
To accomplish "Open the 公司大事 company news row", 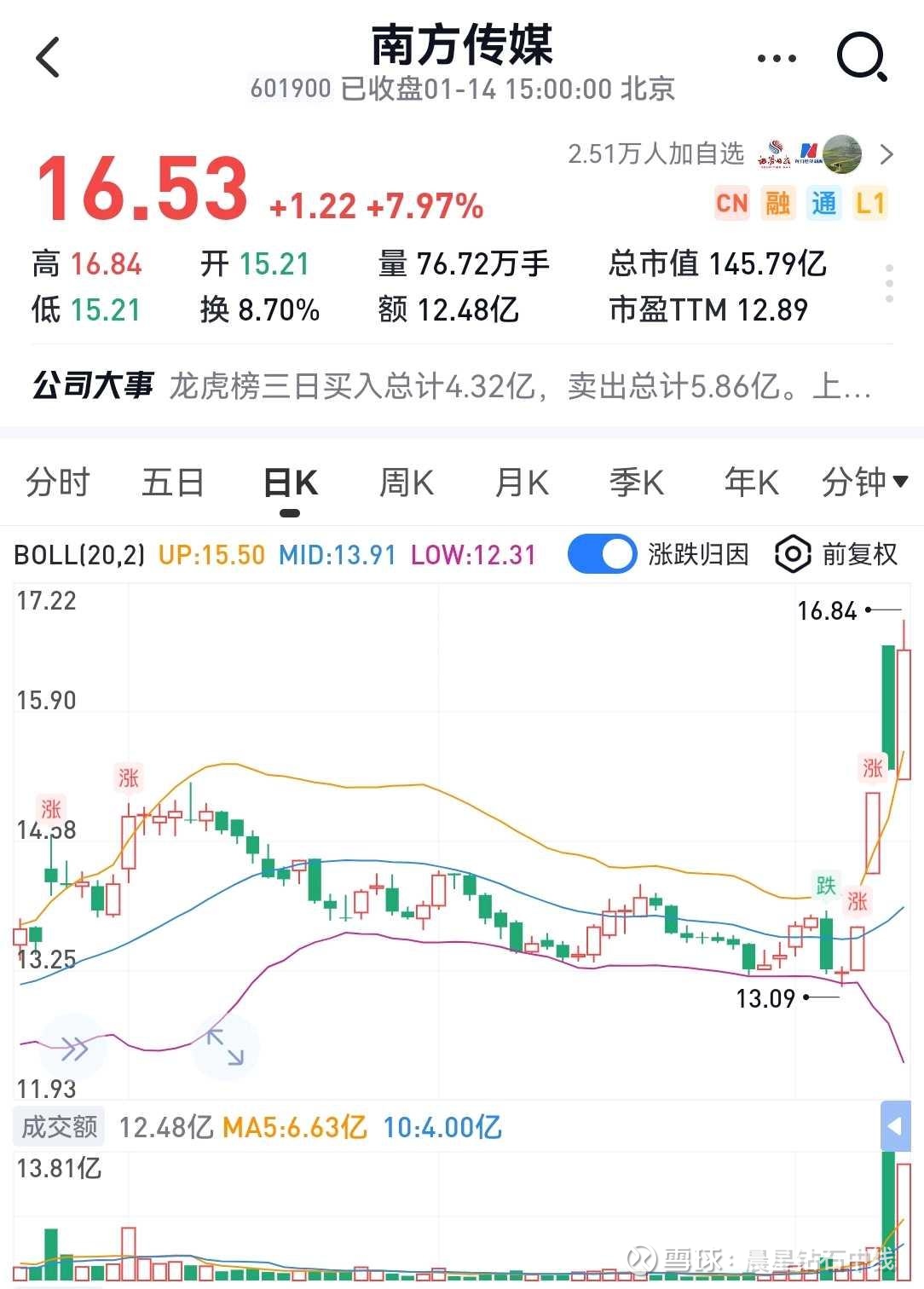I will pos(452,387).
